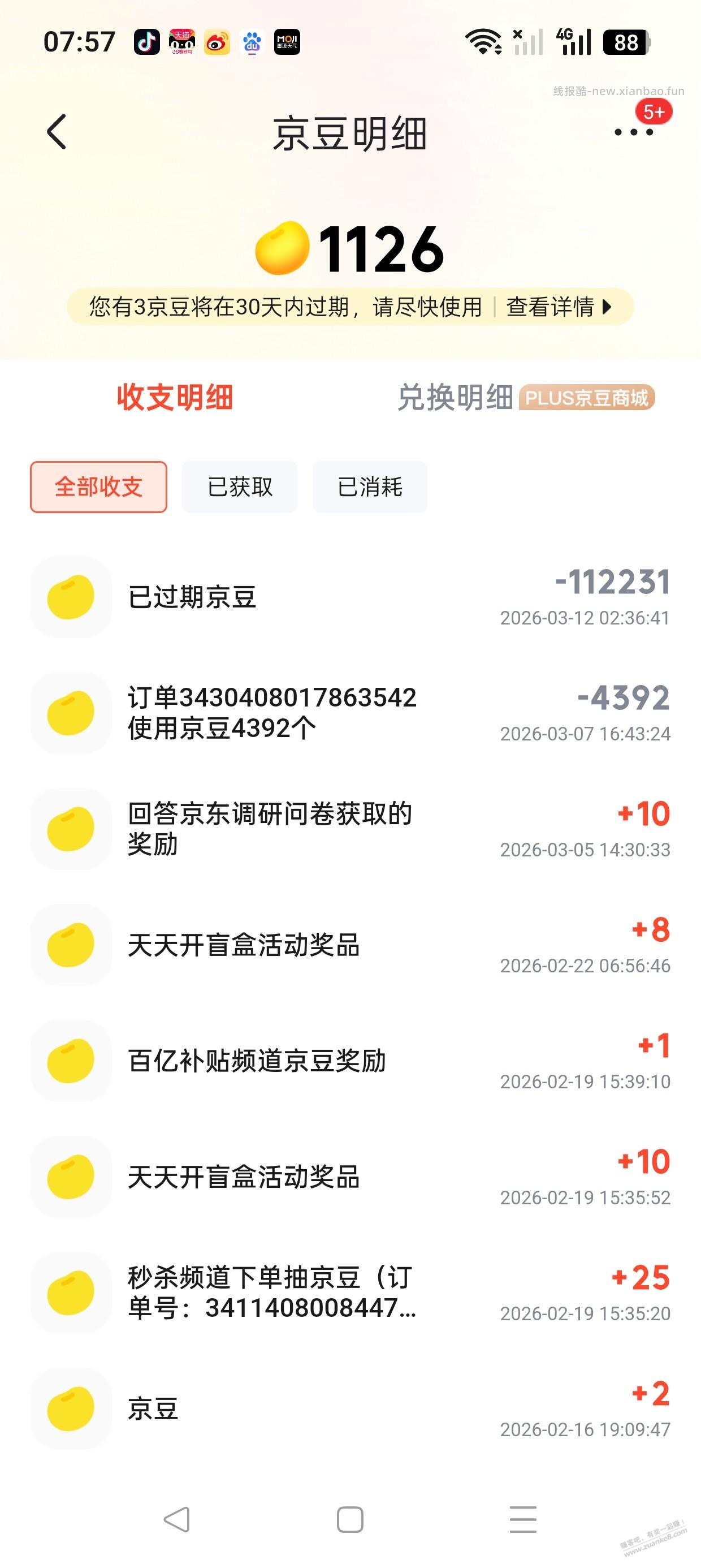Tap the large bean icon above balance 1126

[284, 247]
